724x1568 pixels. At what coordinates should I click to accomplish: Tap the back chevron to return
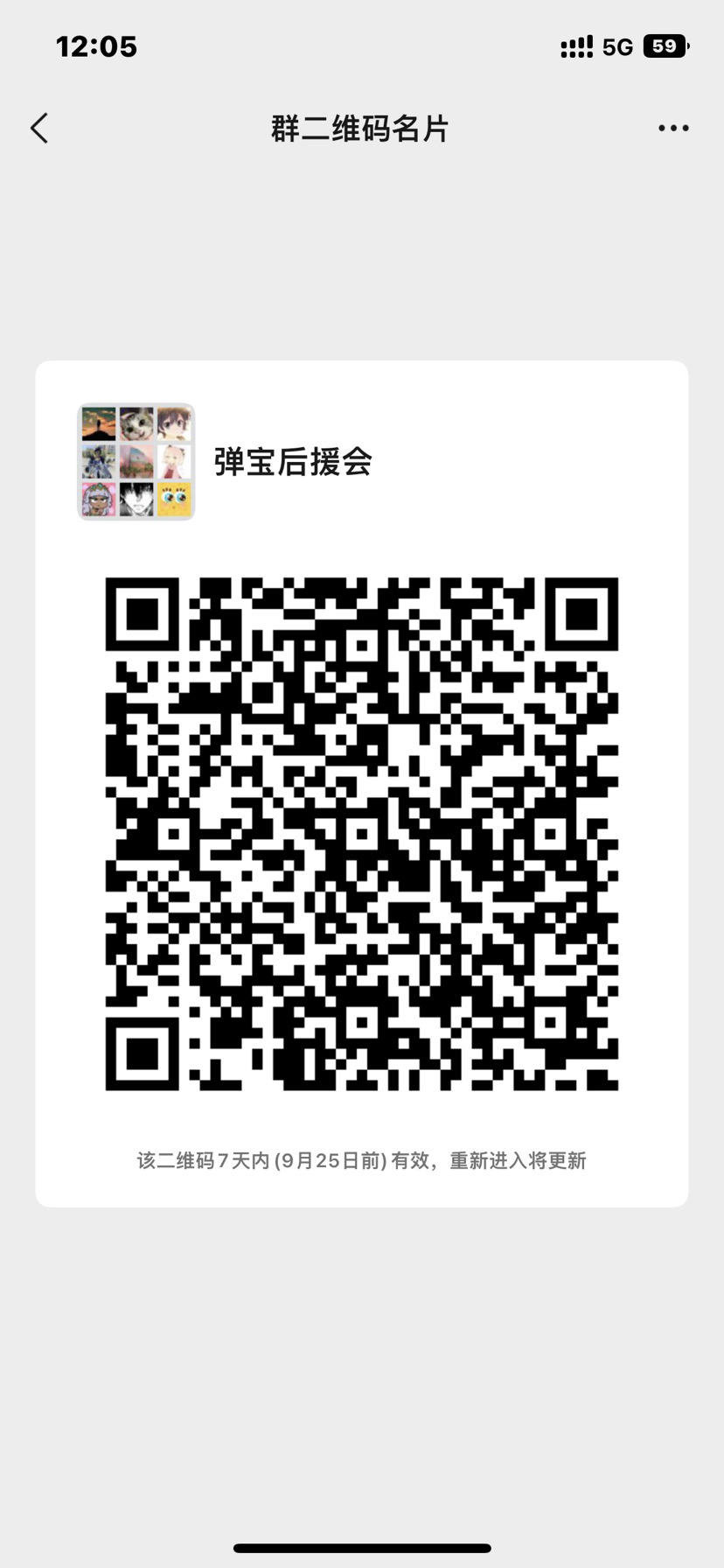38,128
